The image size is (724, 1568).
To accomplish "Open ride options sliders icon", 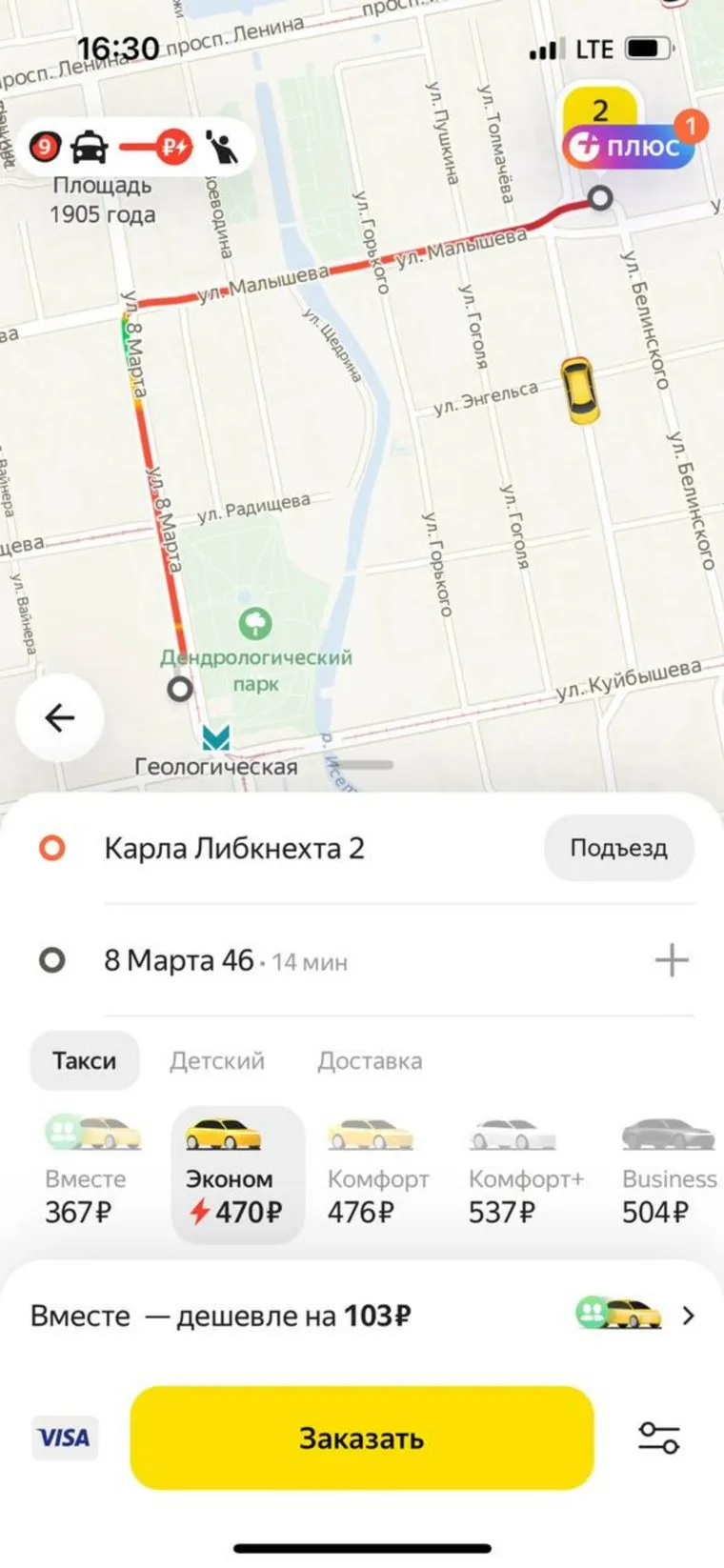I will coord(659,1437).
